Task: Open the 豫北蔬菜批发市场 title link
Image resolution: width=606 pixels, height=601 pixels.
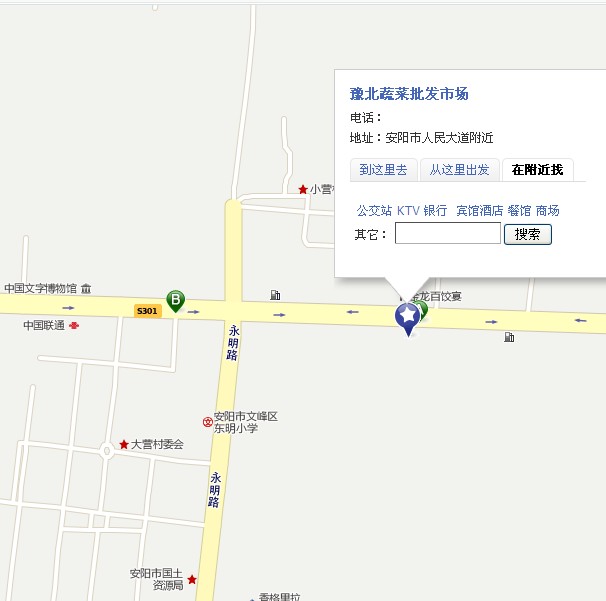Action: click(x=409, y=94)
